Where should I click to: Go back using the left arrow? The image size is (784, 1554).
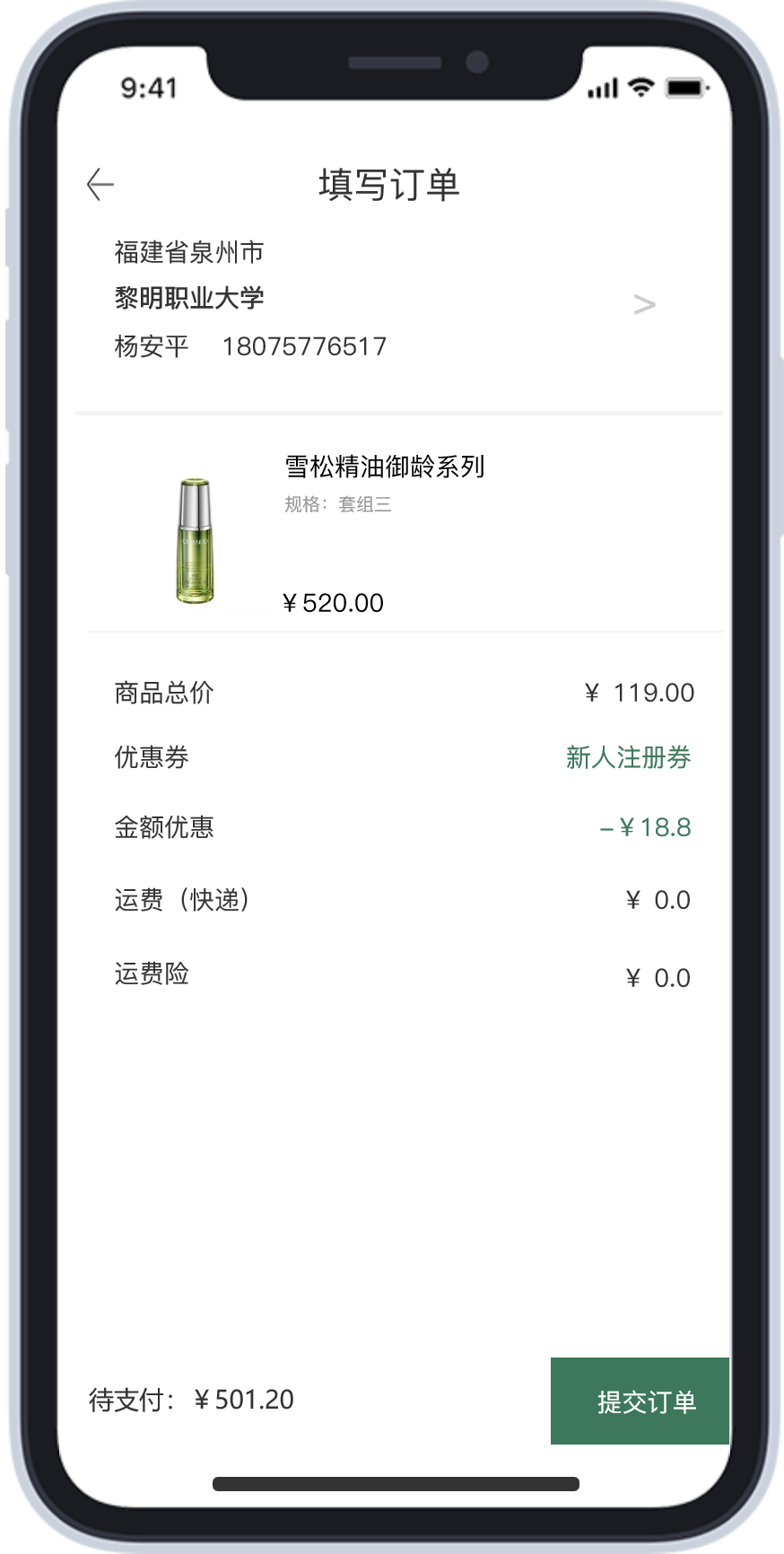100,185
